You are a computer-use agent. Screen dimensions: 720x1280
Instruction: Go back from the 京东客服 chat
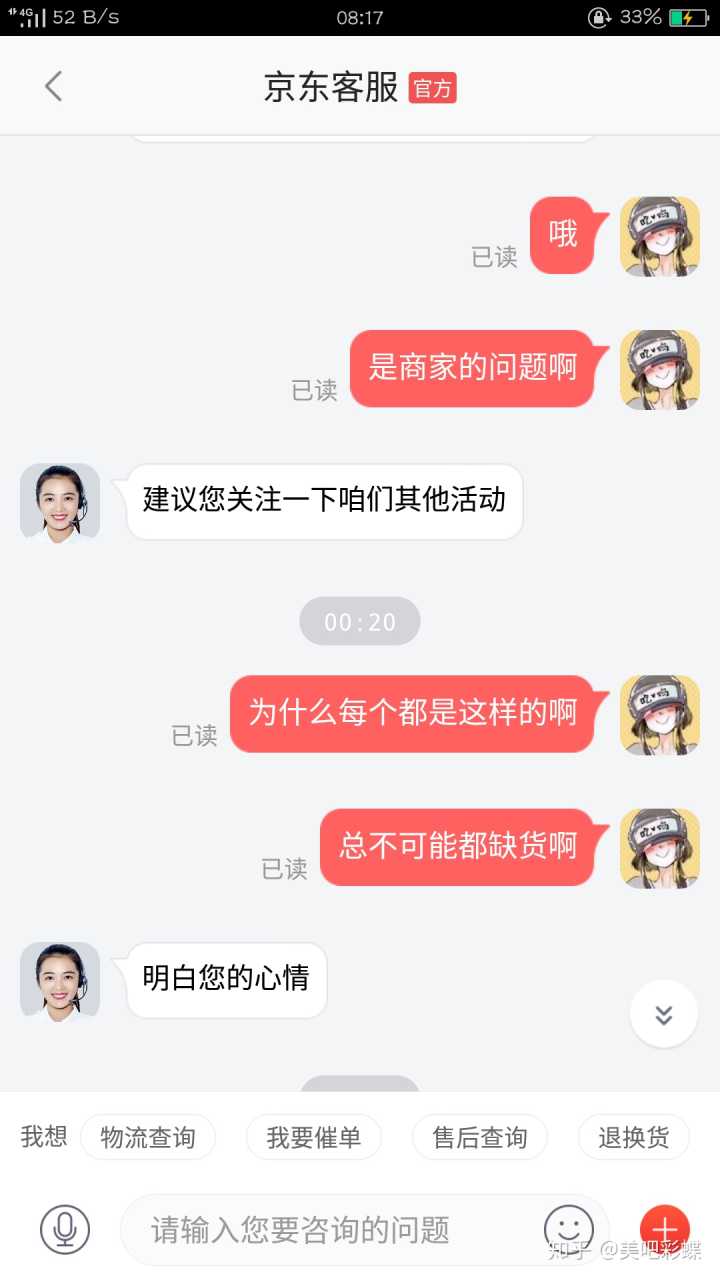(54, 87)
